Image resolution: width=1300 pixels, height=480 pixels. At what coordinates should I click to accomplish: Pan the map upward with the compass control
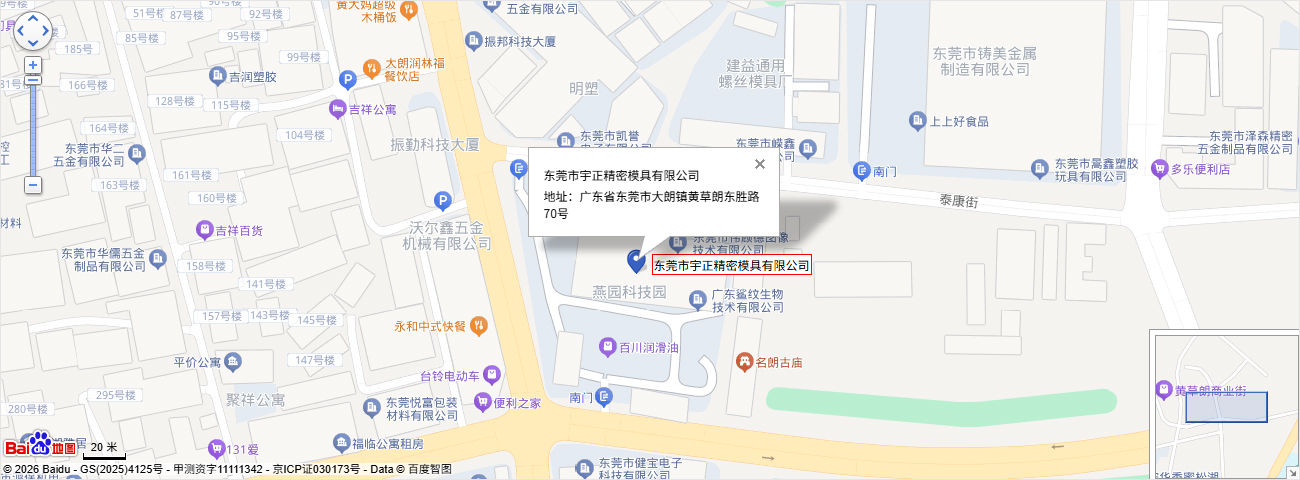tap(33, 18)
